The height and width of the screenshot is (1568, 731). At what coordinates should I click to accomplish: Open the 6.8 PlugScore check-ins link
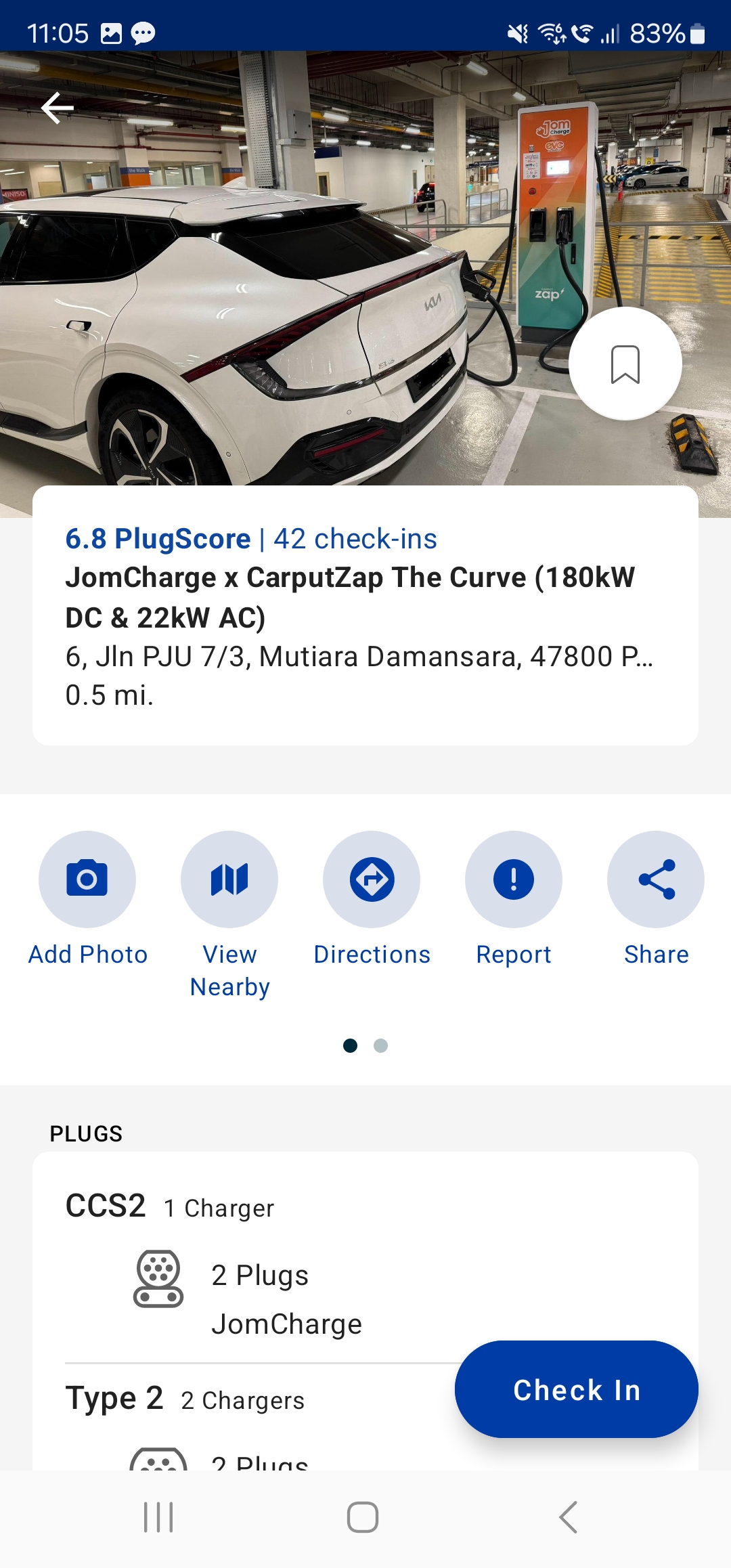click(251, 539)
